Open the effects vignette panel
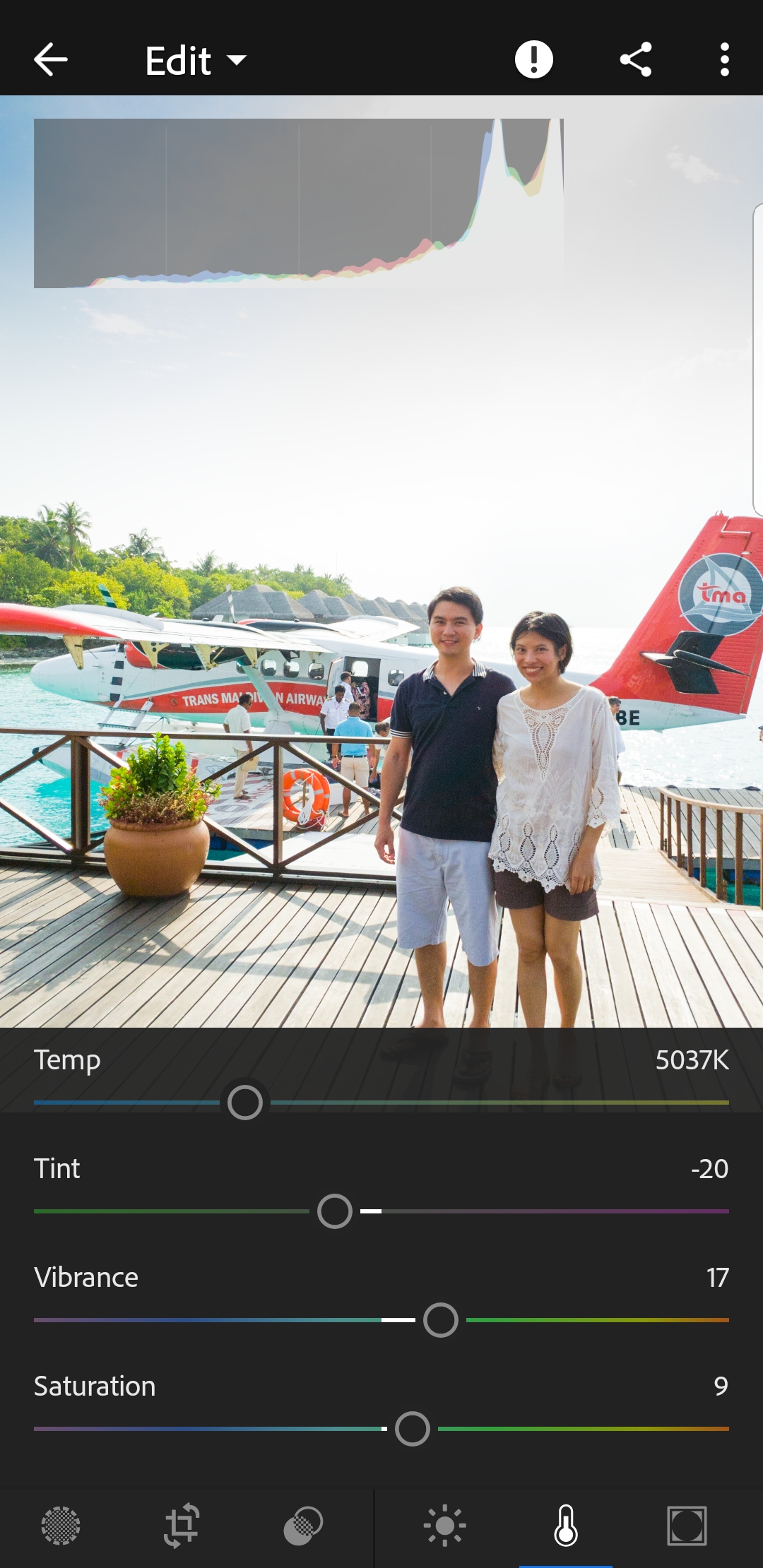This screenshot has height=1568, width=763. click(x=687, y=1526)
